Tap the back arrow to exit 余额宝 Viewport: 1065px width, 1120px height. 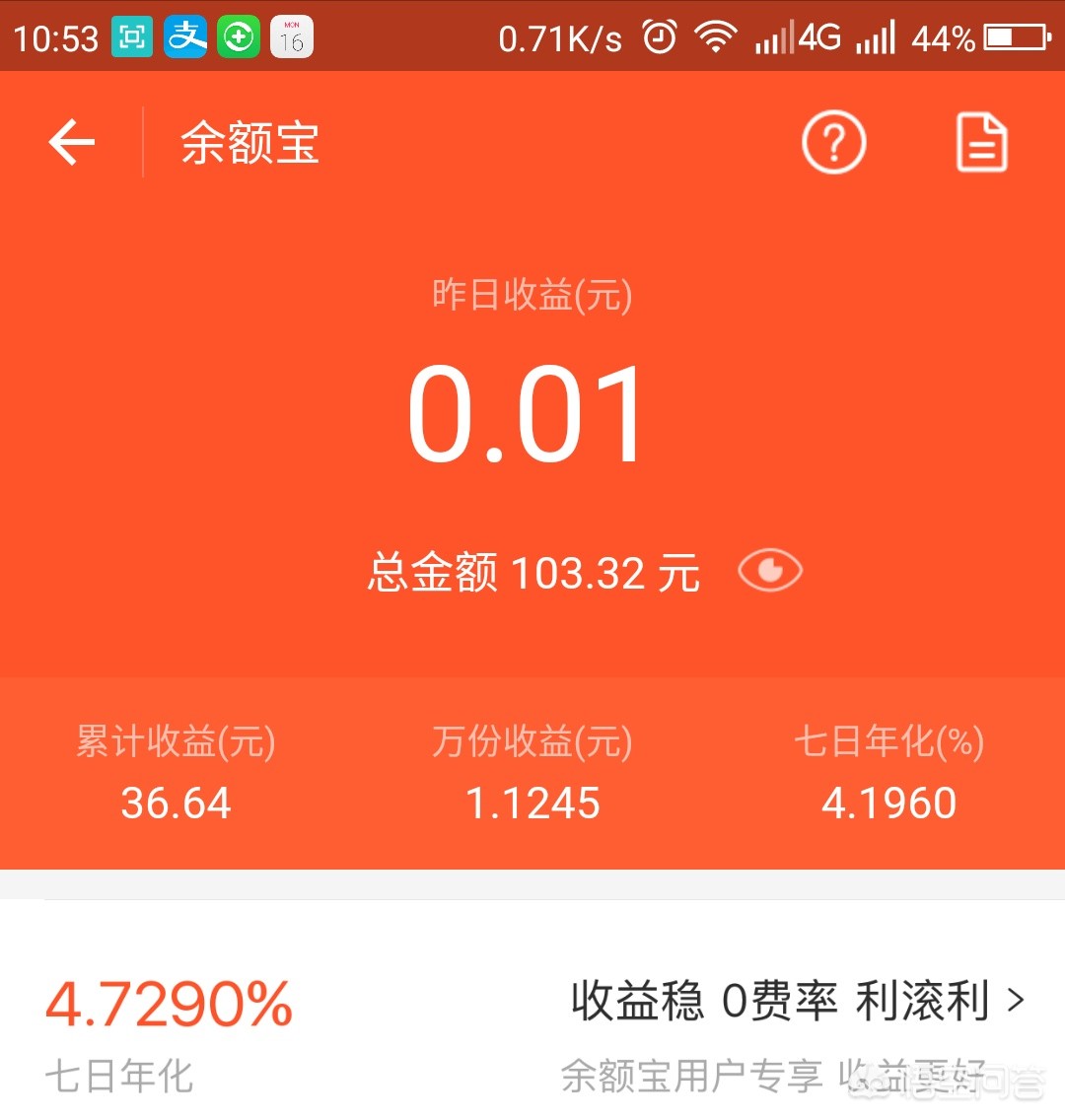[70, 142]
